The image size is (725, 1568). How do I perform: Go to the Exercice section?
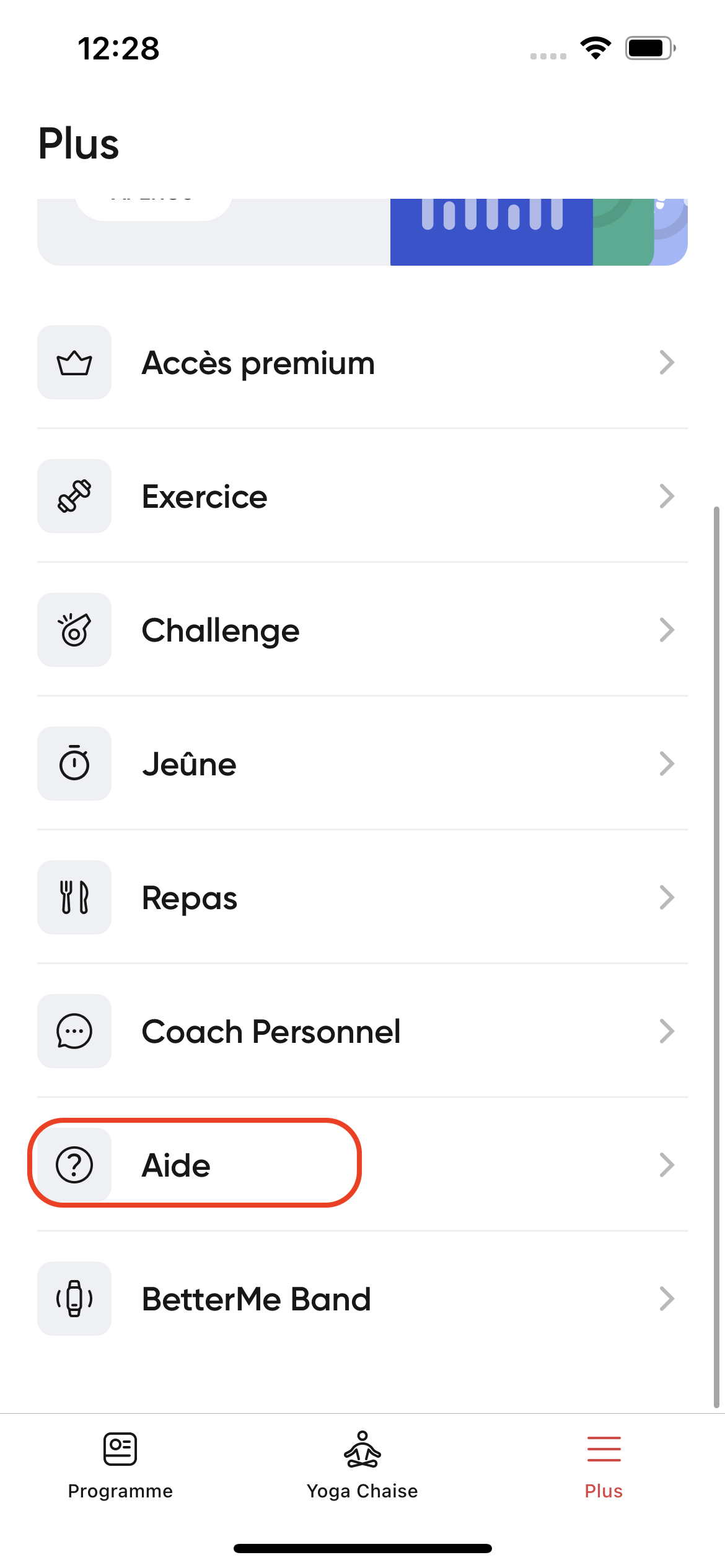click(362, 497)
